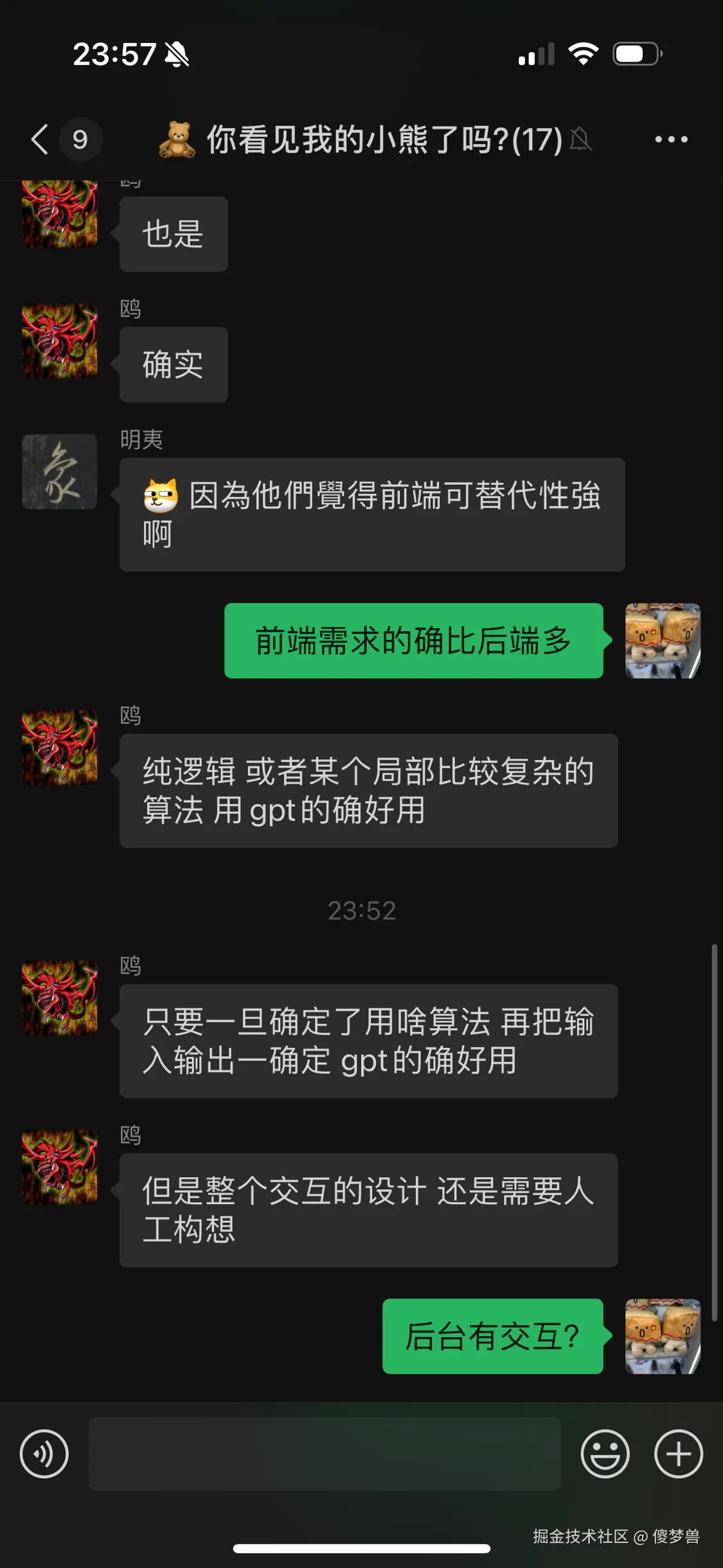Tap the battery indicator
The width and height of the screenshot is (723, 1568).
pyautogui.click(x=635, y=55)
